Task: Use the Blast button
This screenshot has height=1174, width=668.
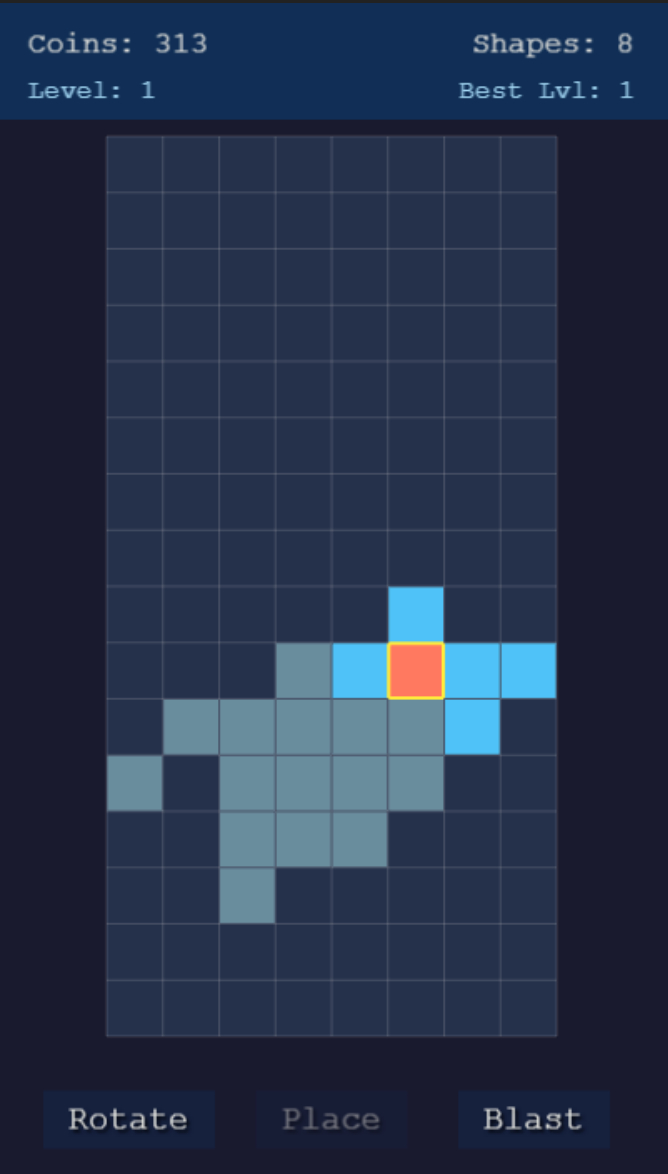Action: tap(533, 1119)
